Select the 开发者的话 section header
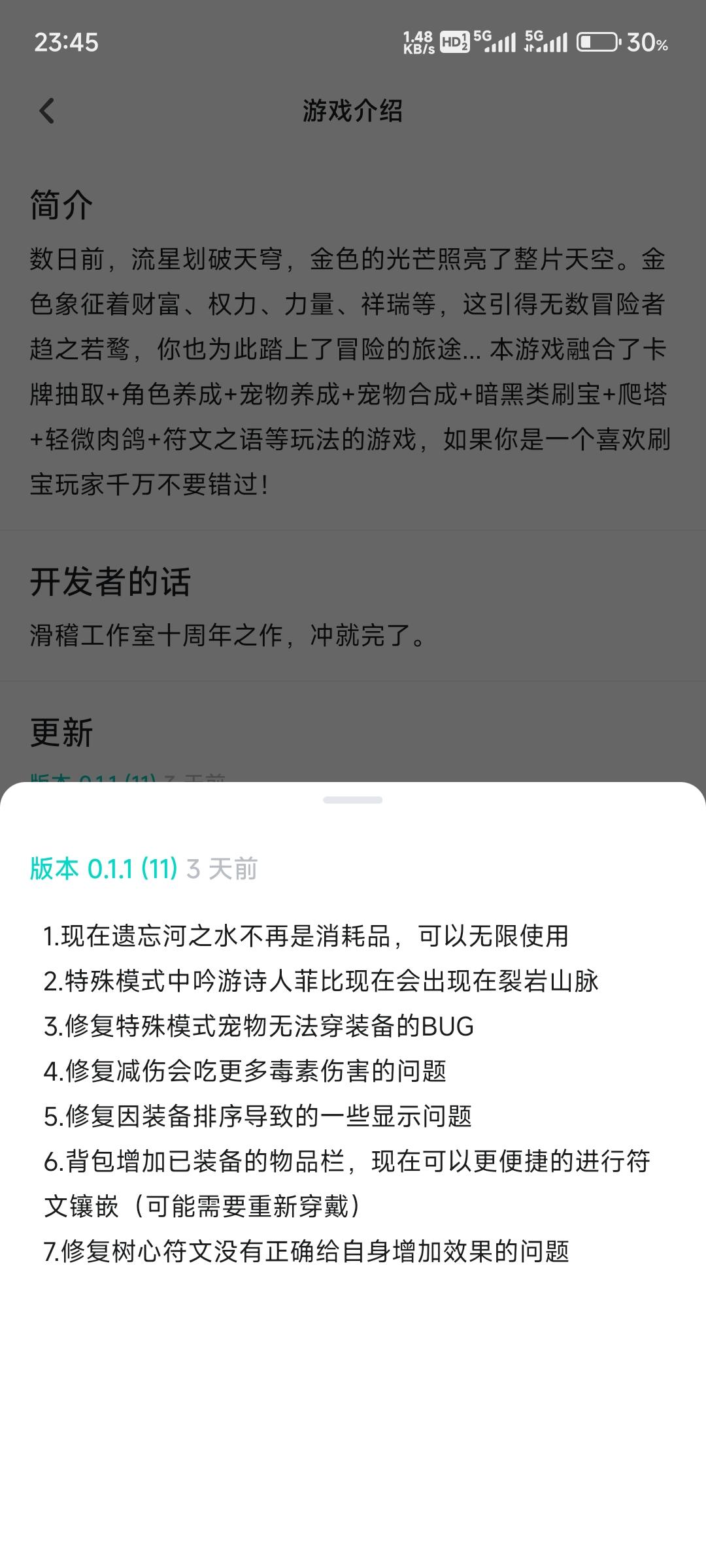Viewport: 706px width, 1568px height. [x=110, y=583]
